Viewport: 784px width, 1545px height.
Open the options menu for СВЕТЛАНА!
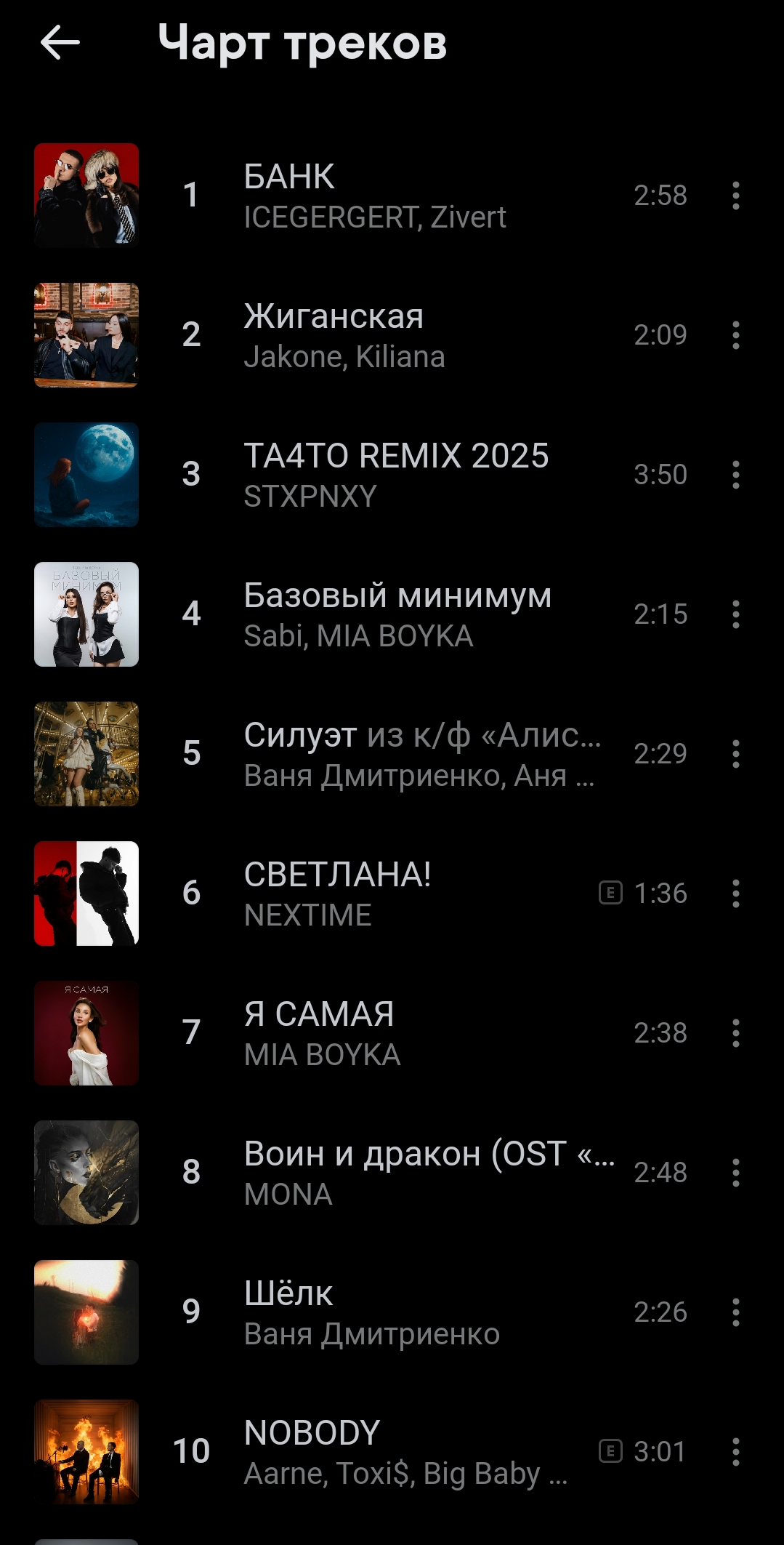pyautogui.click(x=735, y=894)
